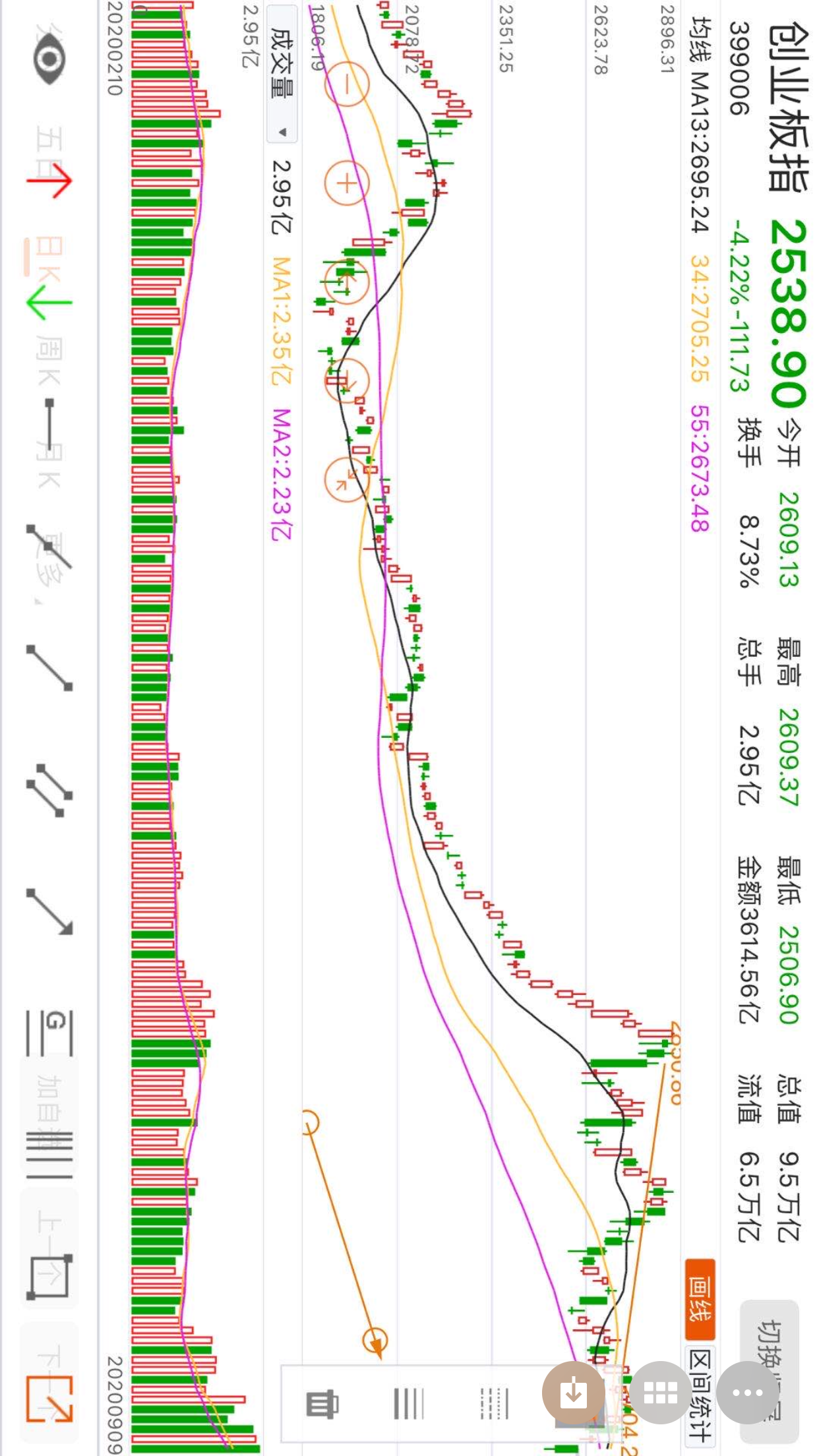
Task: Open the three-dot more floating button
Action: pyautogui.click(x=747, y=1393)
